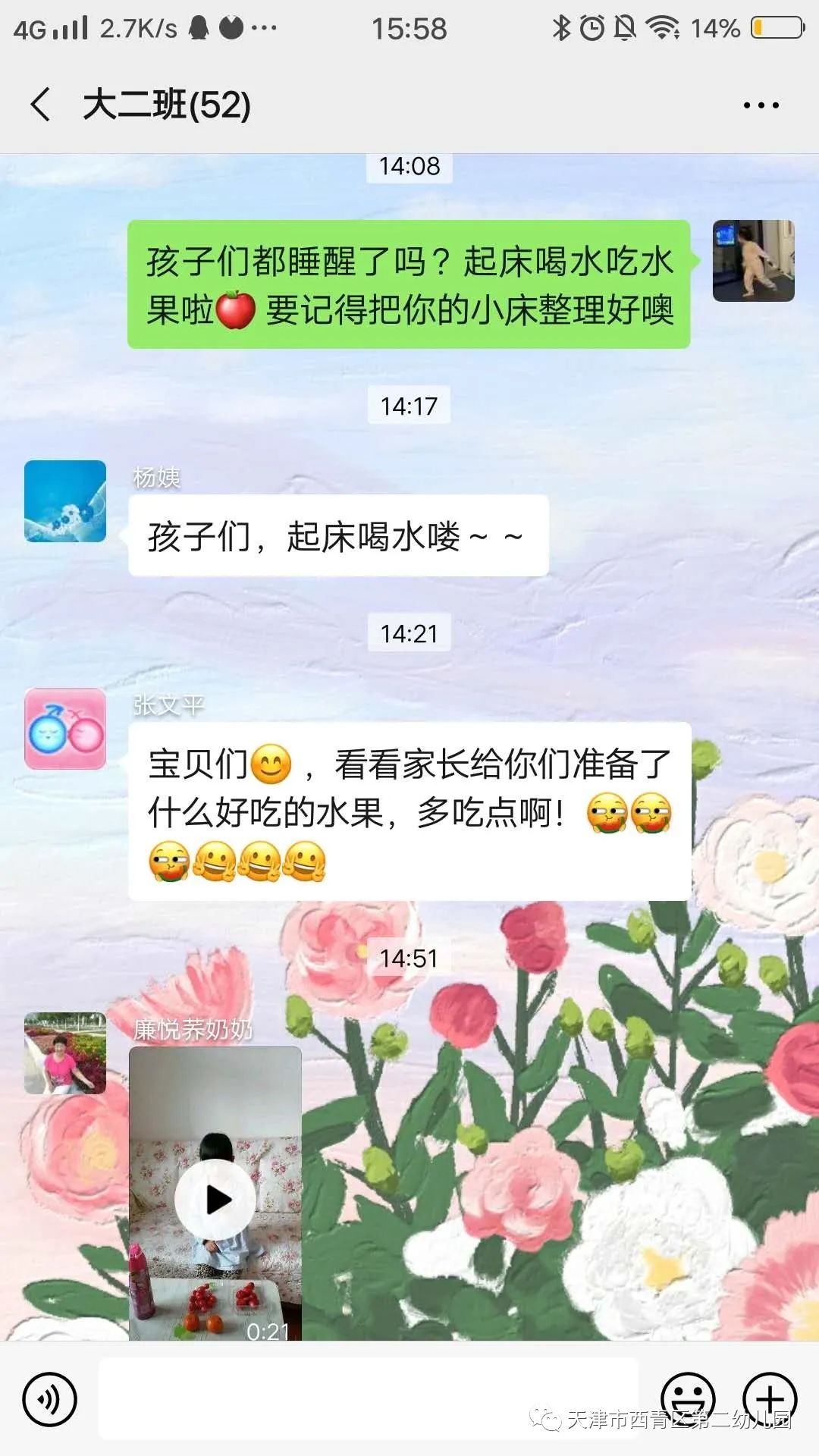The width and height of the screenshot is (819, 1456).
Task: Open 廉悦荞奶奶's profile avatar
Action: coord(65,1053)
